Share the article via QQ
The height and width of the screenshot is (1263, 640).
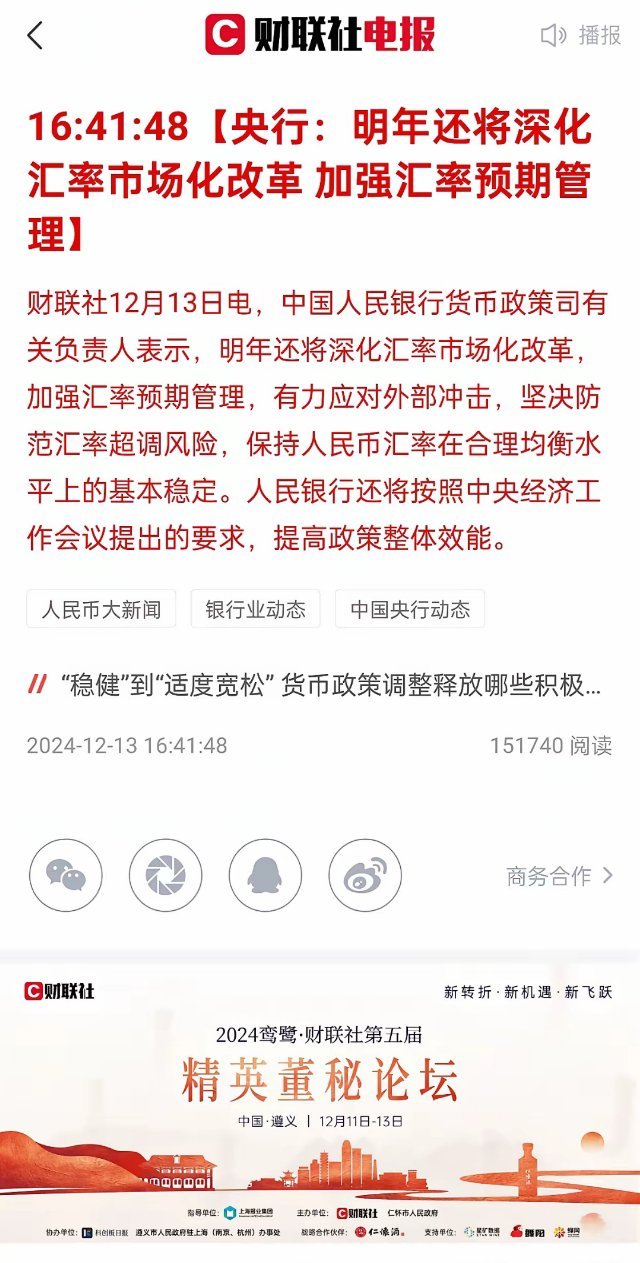[265, 876]
